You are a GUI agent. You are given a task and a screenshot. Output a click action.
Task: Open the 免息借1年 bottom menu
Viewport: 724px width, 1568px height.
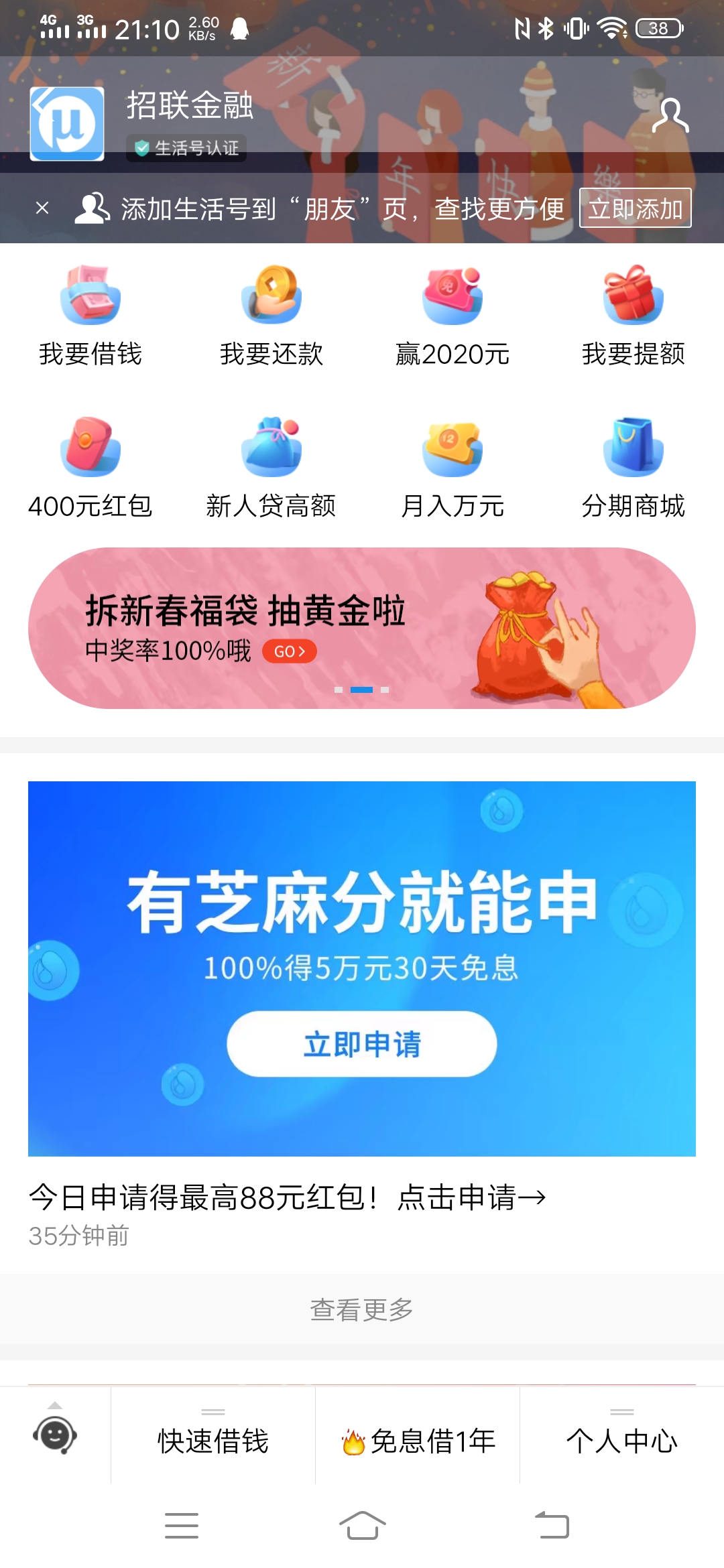point(418,1441)
